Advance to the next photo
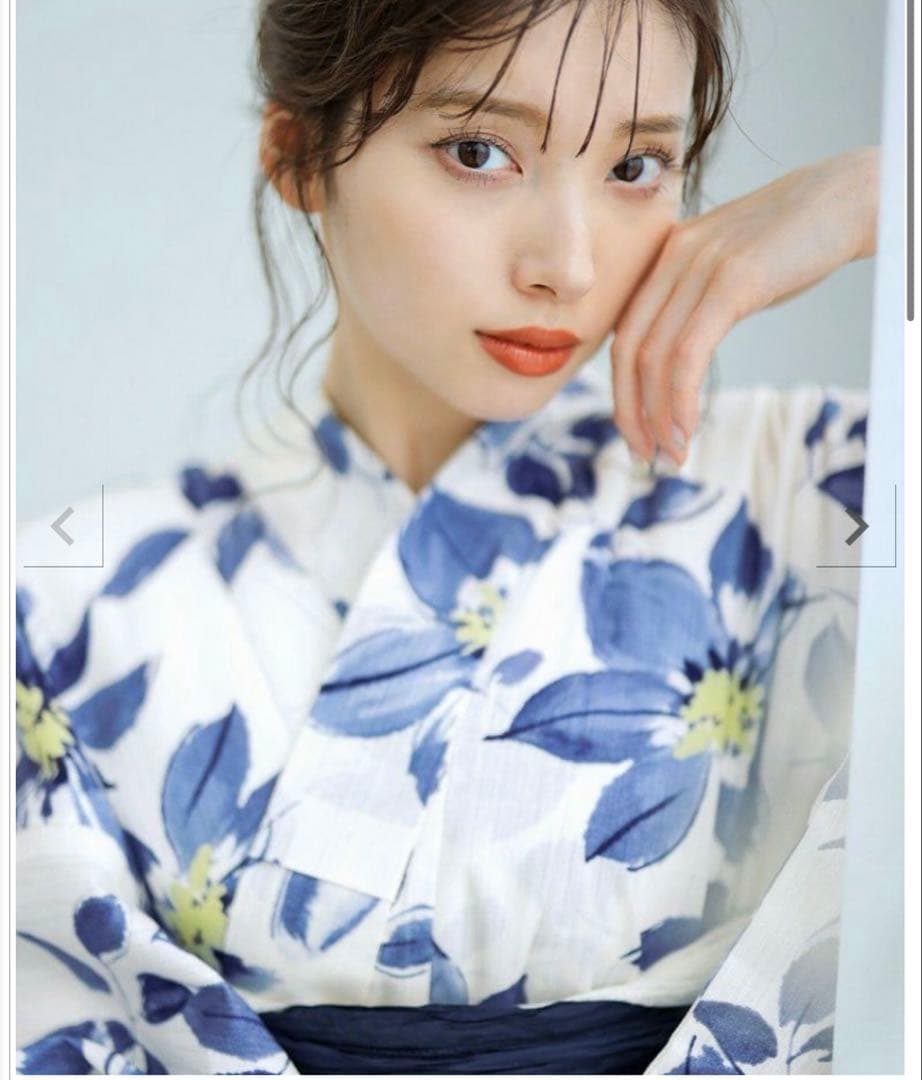 tap(856, 526)
